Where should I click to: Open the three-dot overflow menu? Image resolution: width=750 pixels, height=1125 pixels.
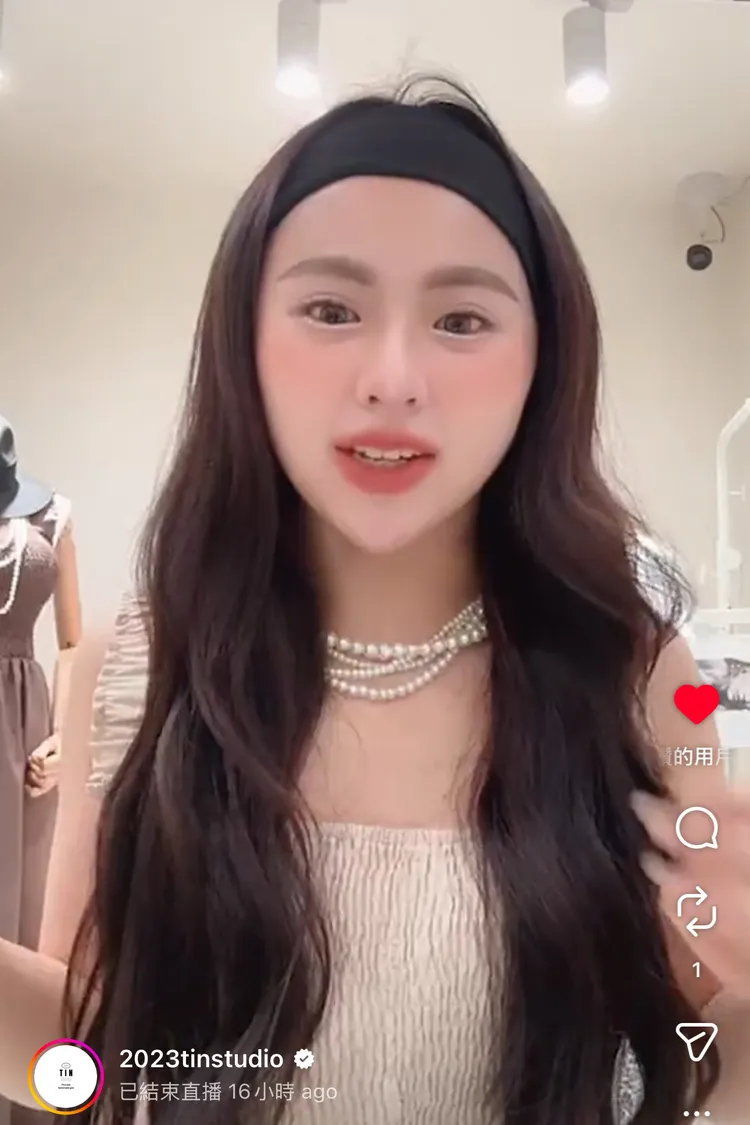pyautogui.click(x=696, y=1112)
